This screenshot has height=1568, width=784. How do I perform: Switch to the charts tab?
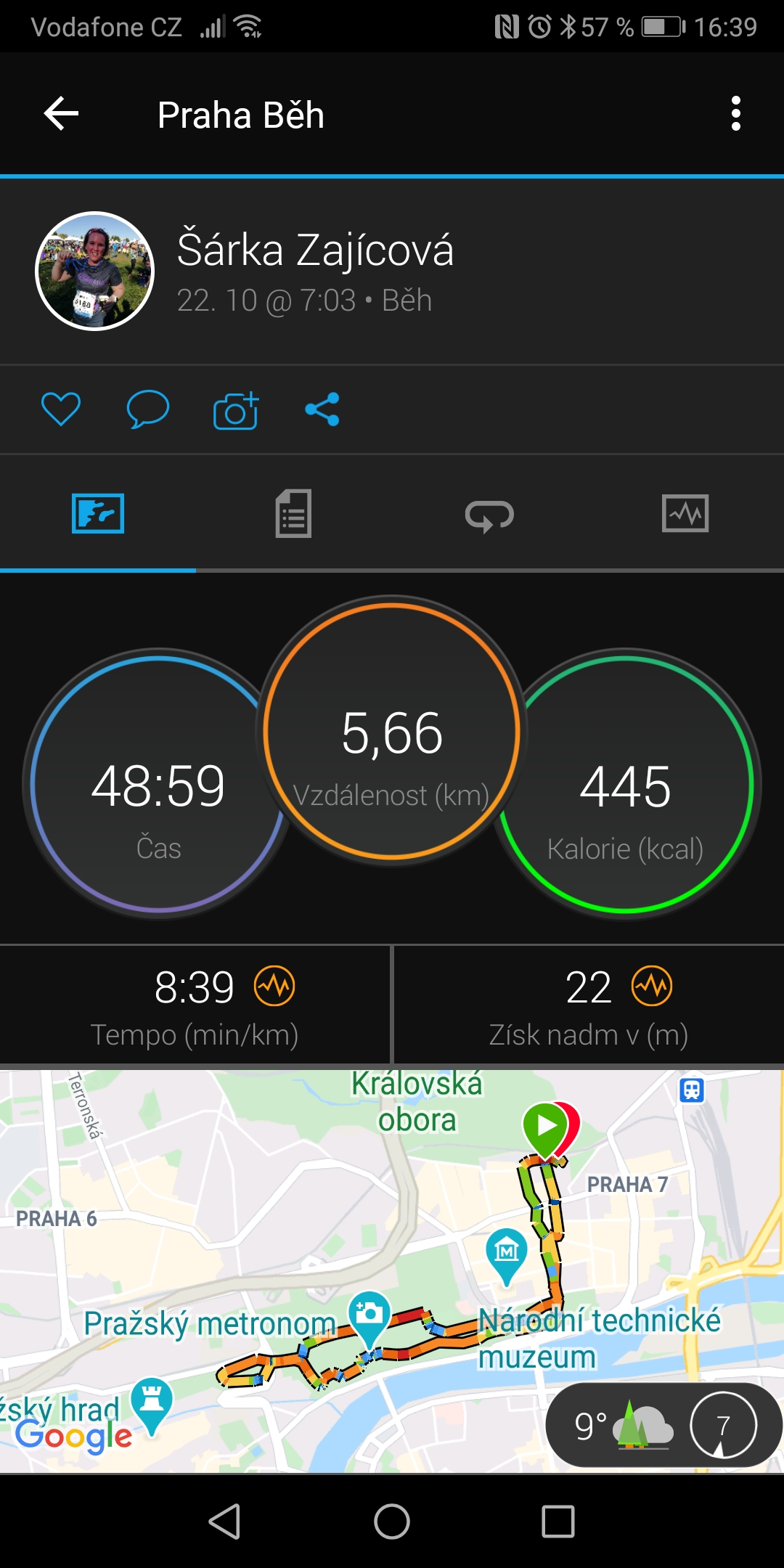click(685, 514)
